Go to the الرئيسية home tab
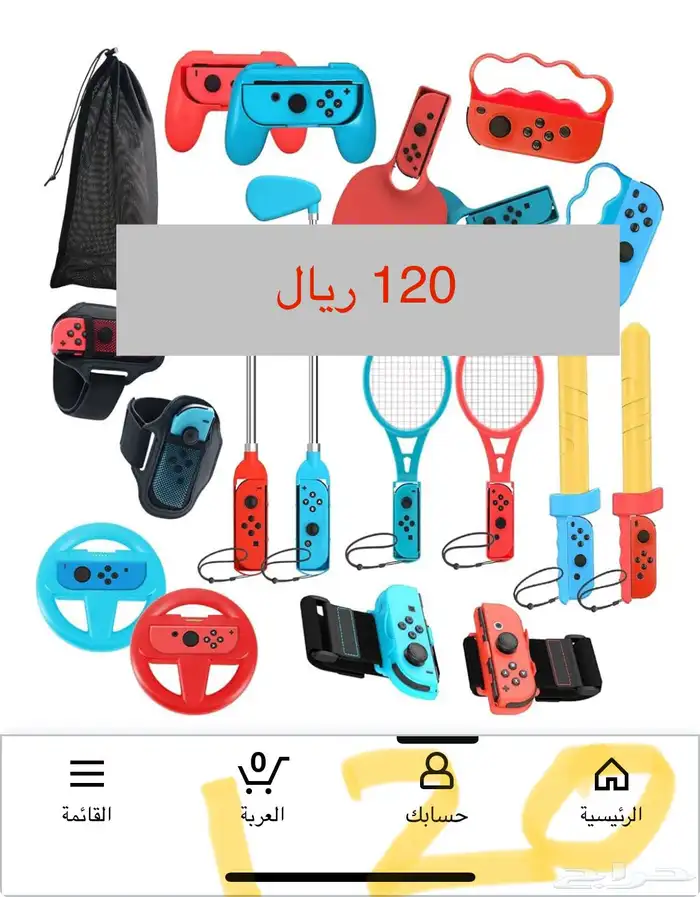Image resolution: width=700 pixels, height=897 pixels. tap(610, 790)
